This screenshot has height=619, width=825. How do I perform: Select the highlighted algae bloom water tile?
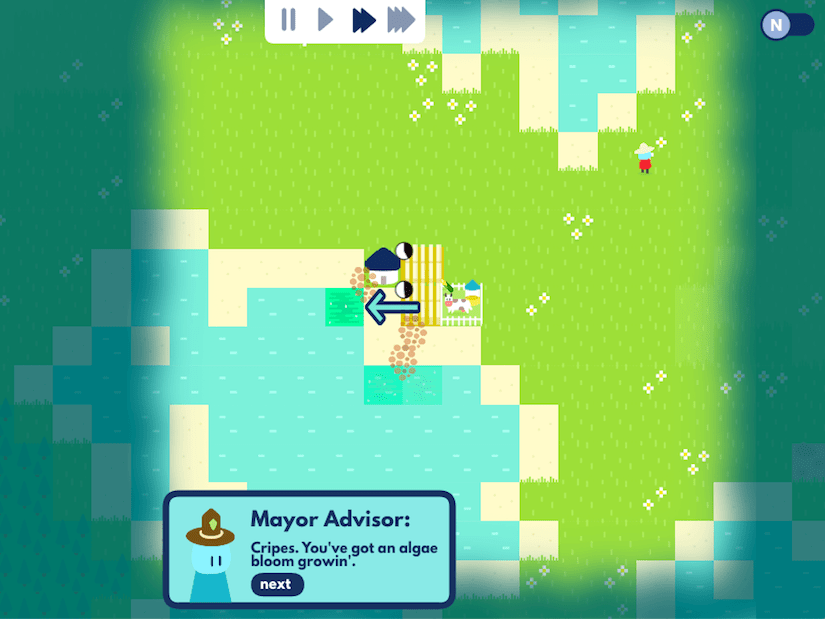tap(345, 307)
